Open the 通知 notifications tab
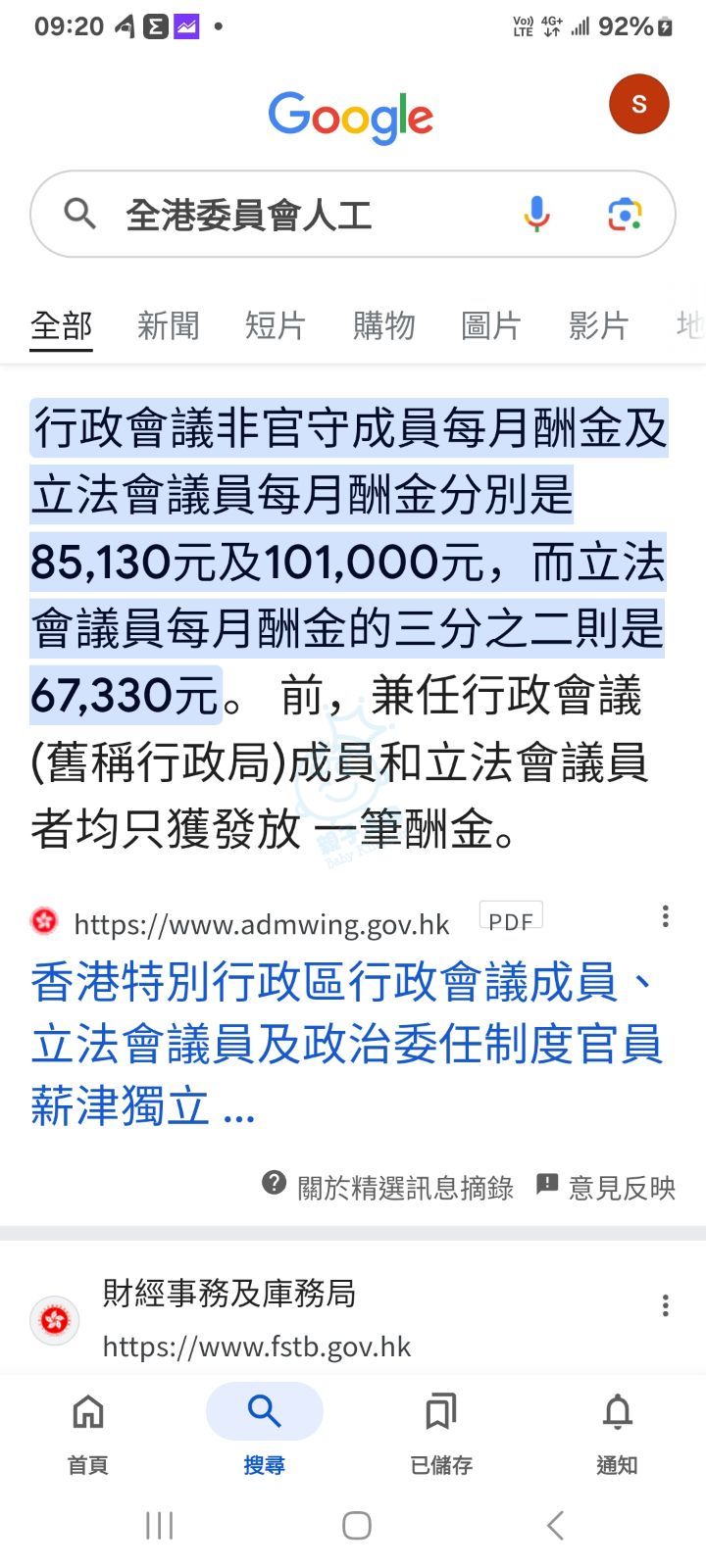This screenshot has width=706, height=1568. (617, 1433)
